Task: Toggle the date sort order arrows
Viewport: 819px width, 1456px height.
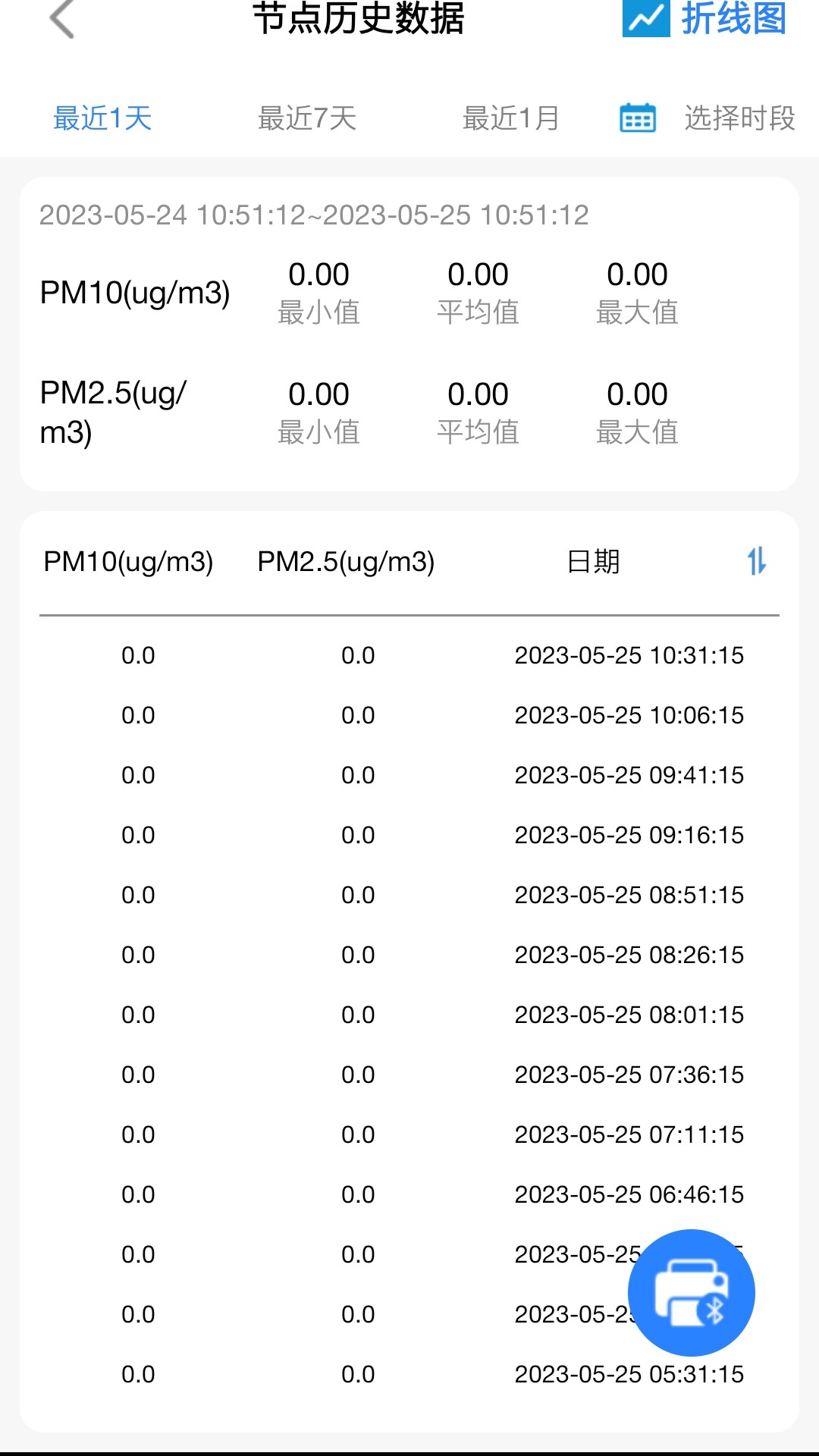Action: tap(757, 561)
